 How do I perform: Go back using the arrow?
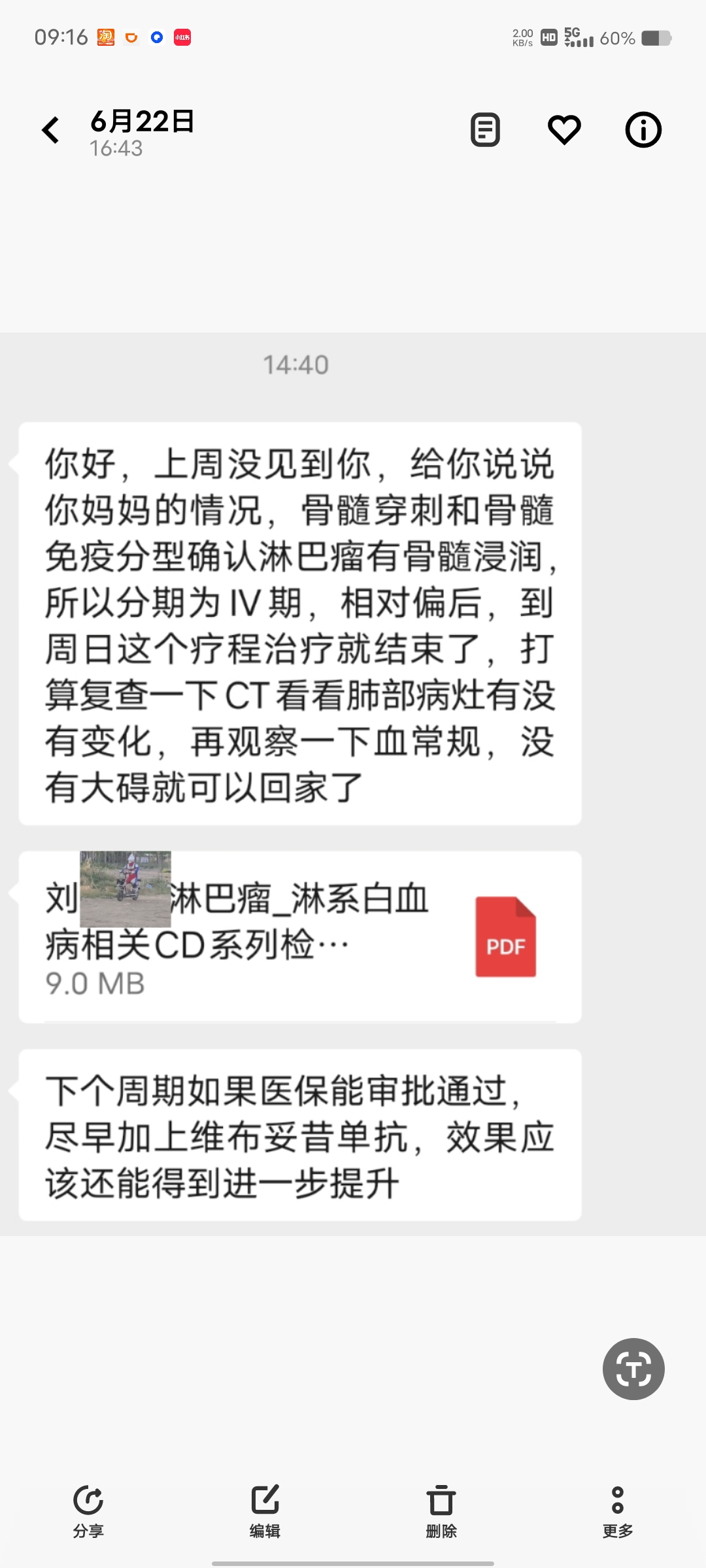[51, 130]
